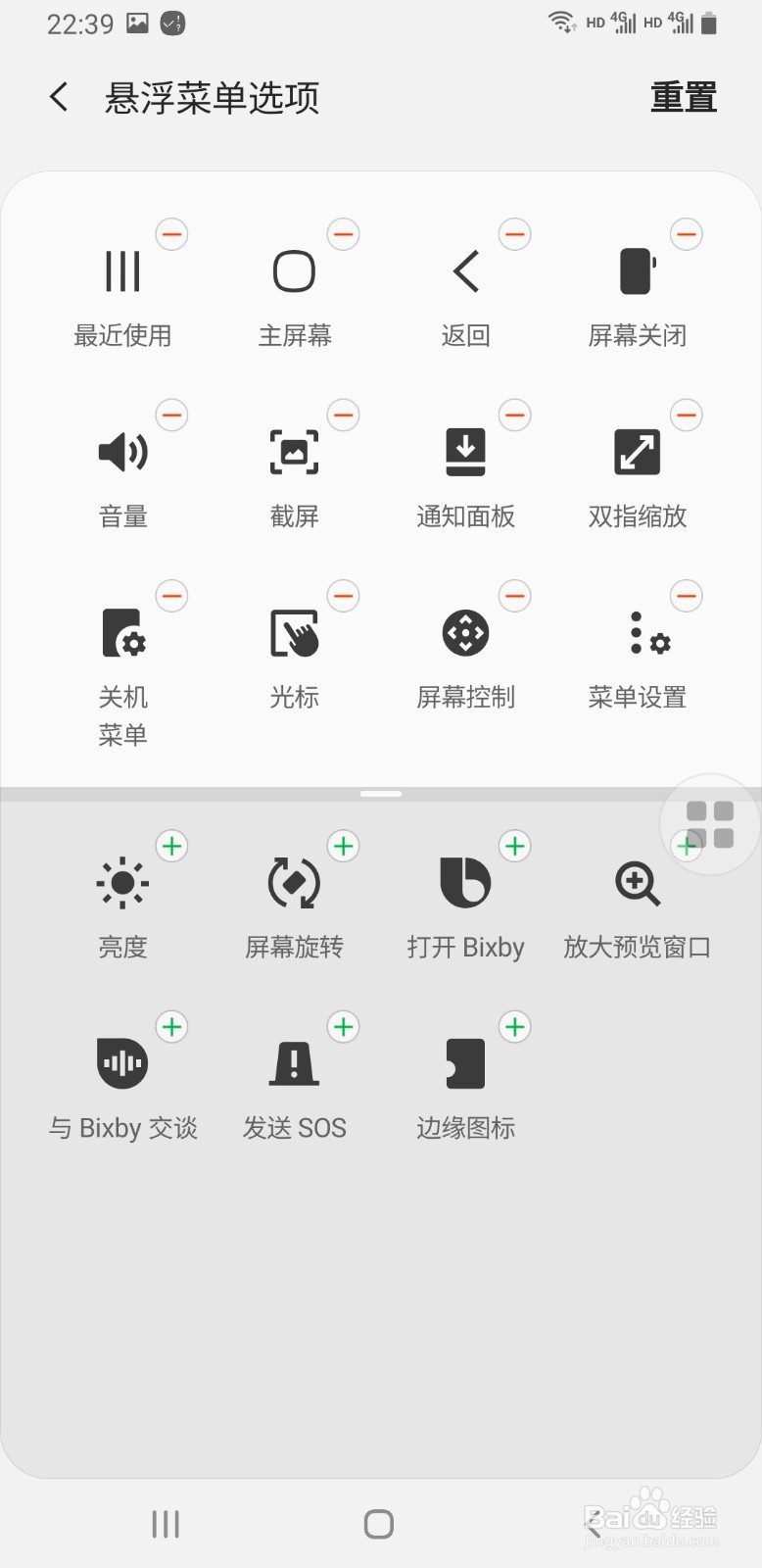Image resolution: width=762 pixels, height=1568 pixels.
Task: Add 打开 Bixby to the menu
Action: click(515, 846)
